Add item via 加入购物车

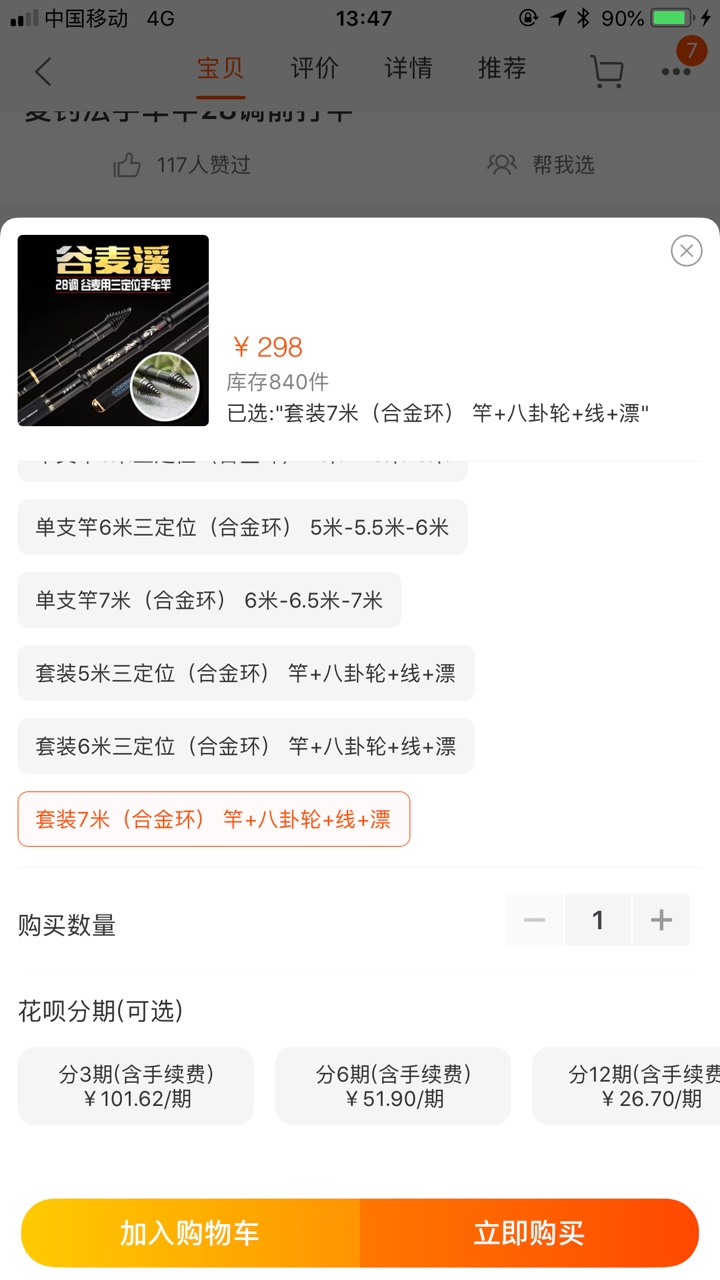click(x=190, y=1233)
